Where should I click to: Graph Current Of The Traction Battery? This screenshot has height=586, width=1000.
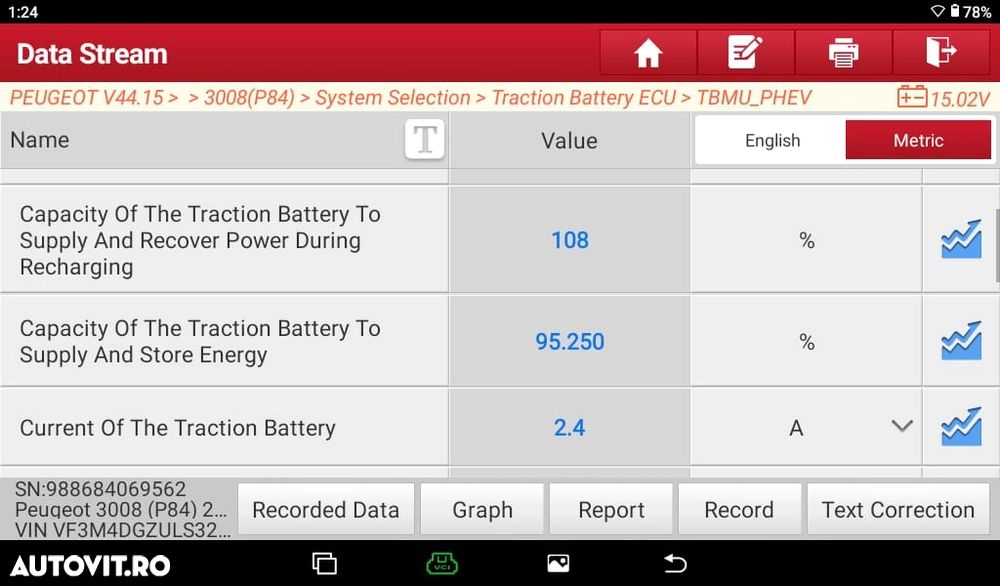961,428
